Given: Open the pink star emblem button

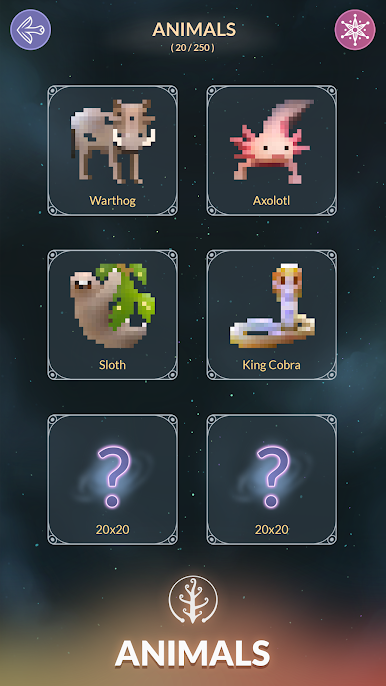Looking at the screenshot, I should 355,30.
